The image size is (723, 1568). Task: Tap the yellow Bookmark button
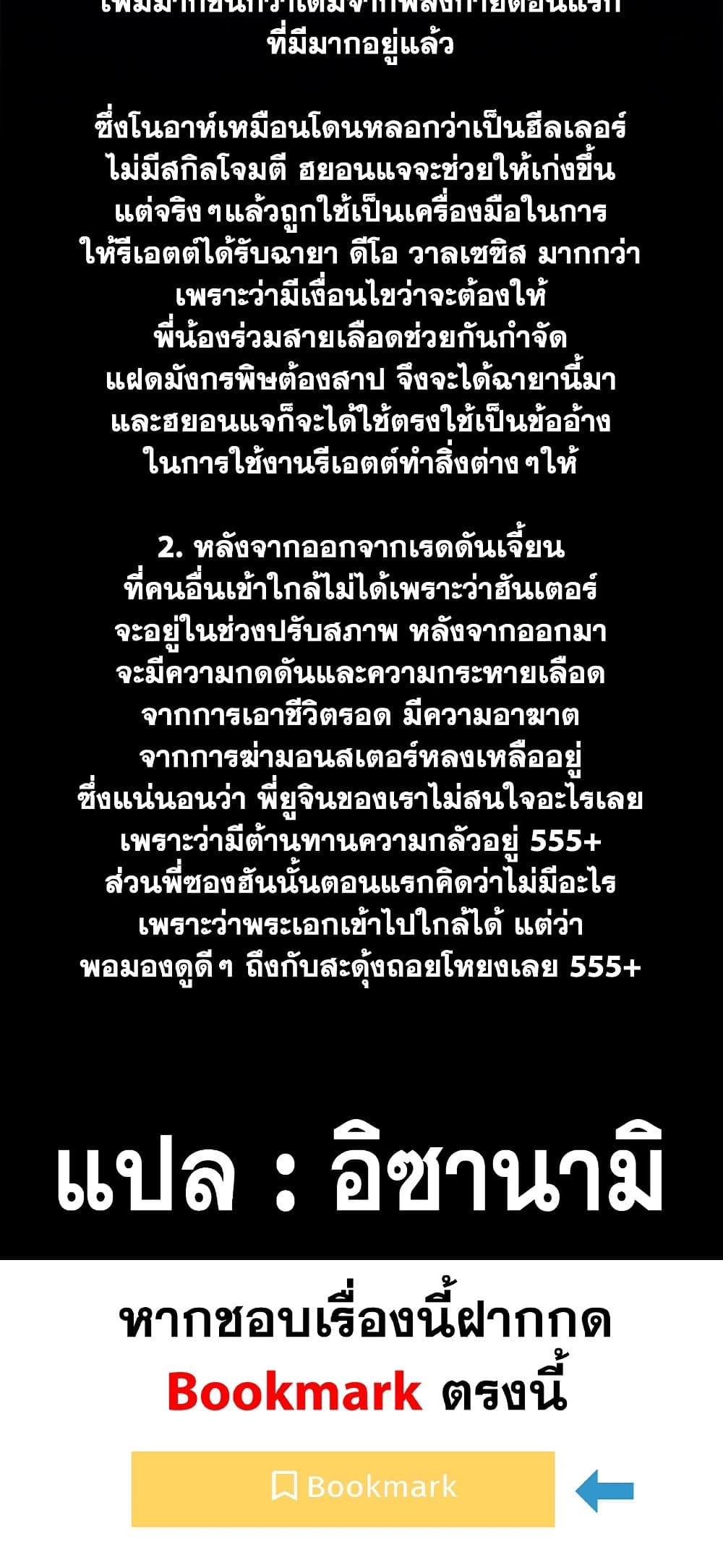(343, 1488)
